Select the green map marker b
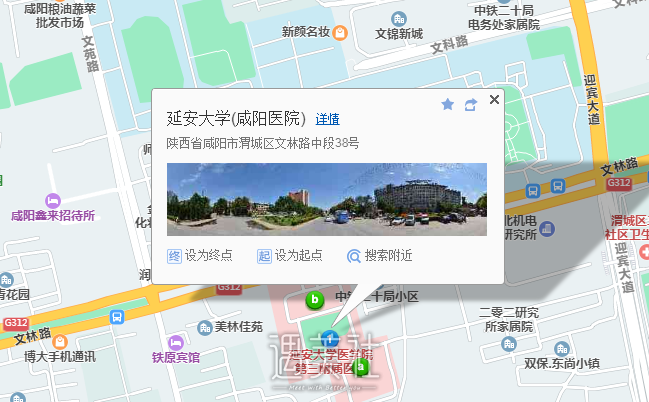 (x=315, y=299)
